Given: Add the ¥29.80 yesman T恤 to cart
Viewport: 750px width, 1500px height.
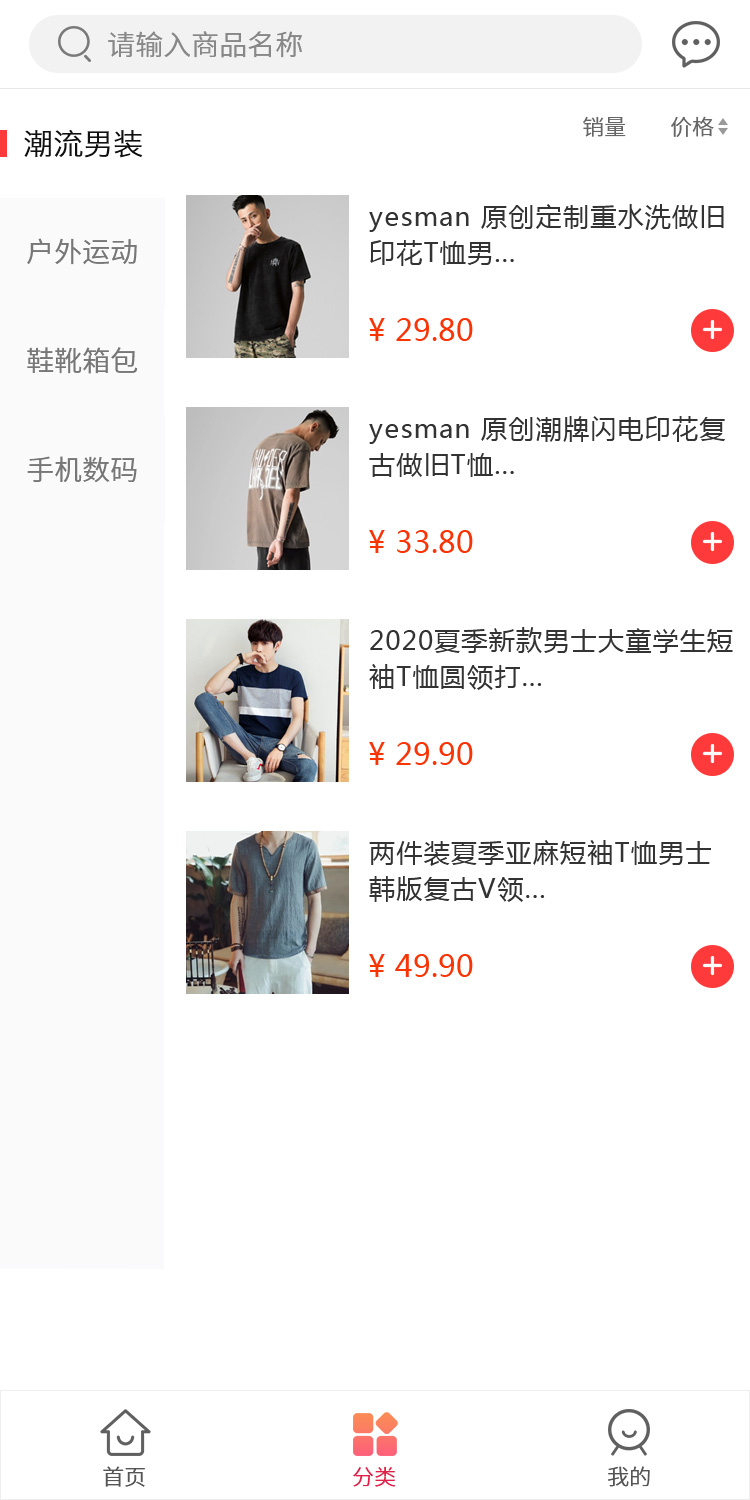Looking at the screenshot, I should point(712,331).
